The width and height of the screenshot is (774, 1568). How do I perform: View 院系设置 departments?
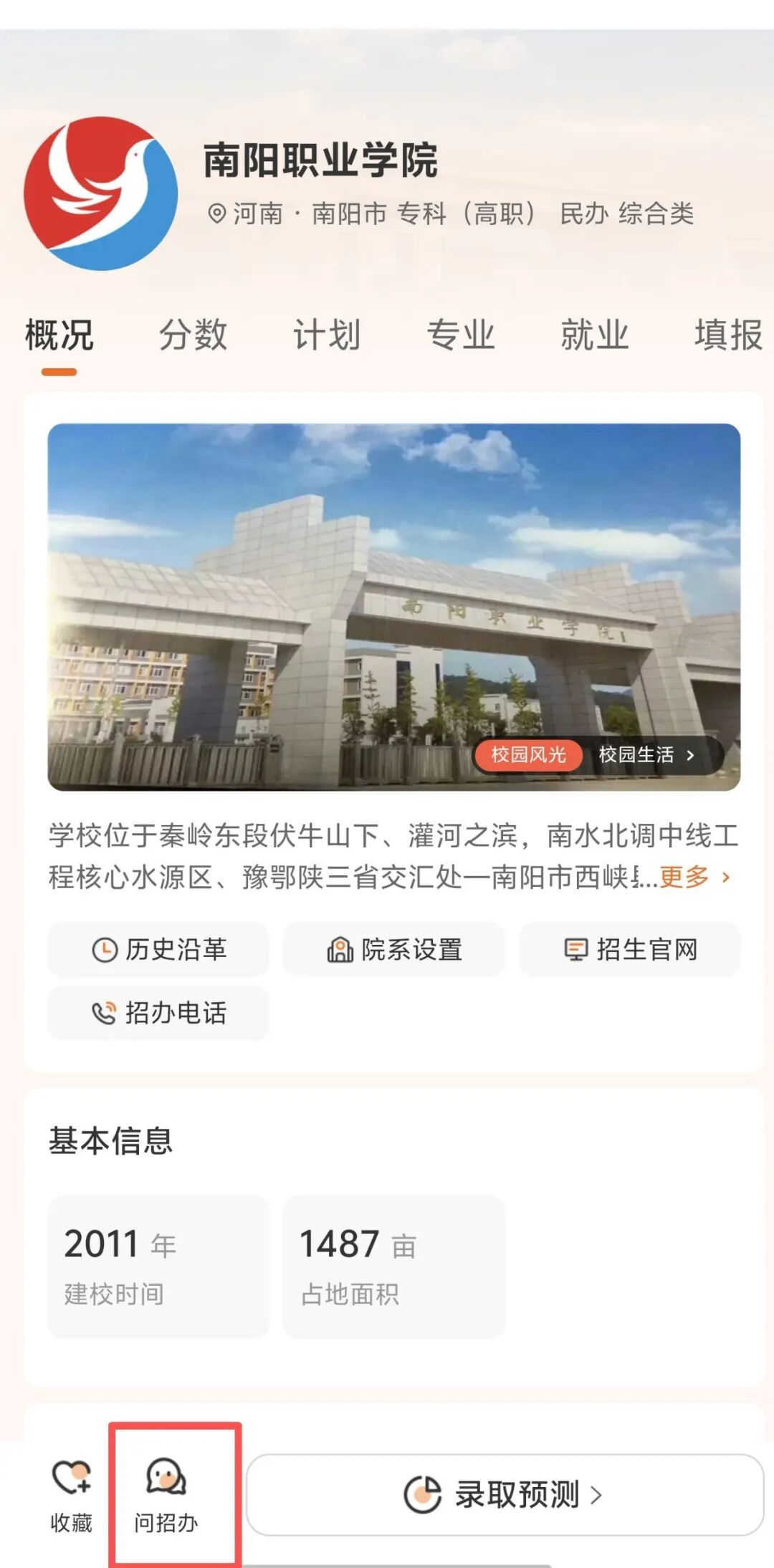(x=394, y=949)
